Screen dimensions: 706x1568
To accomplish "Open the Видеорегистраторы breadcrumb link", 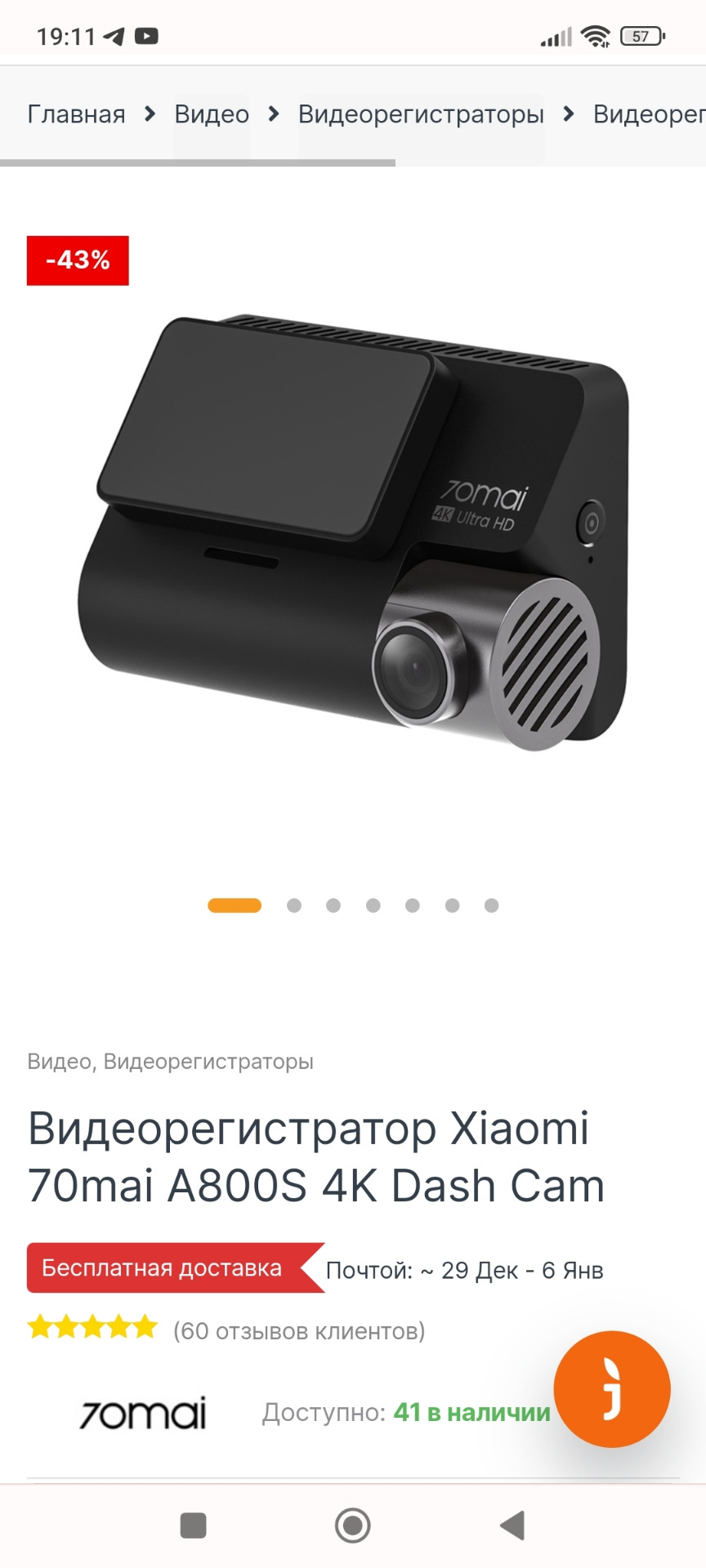I will tap(421, 114).
